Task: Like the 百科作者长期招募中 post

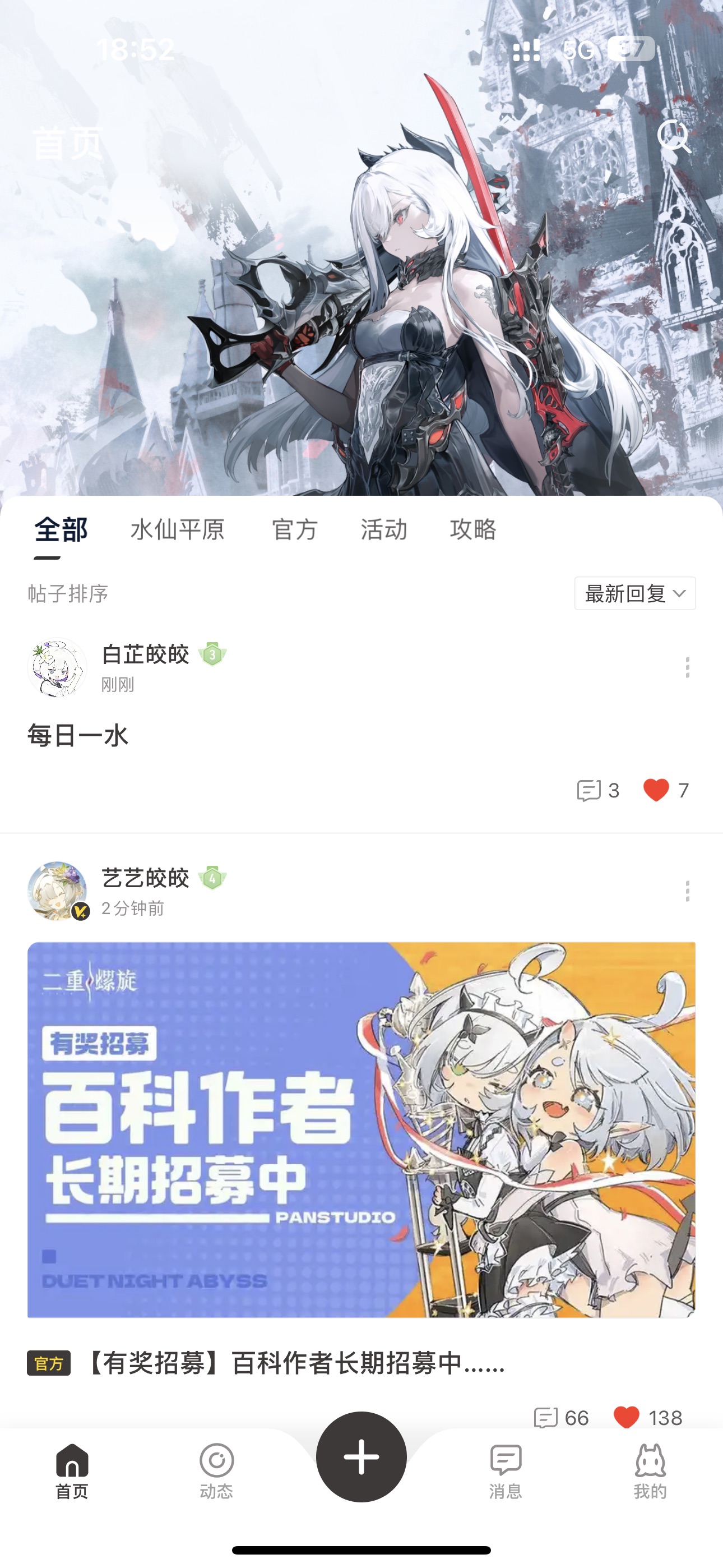Action: click(x=627, y=1417)
